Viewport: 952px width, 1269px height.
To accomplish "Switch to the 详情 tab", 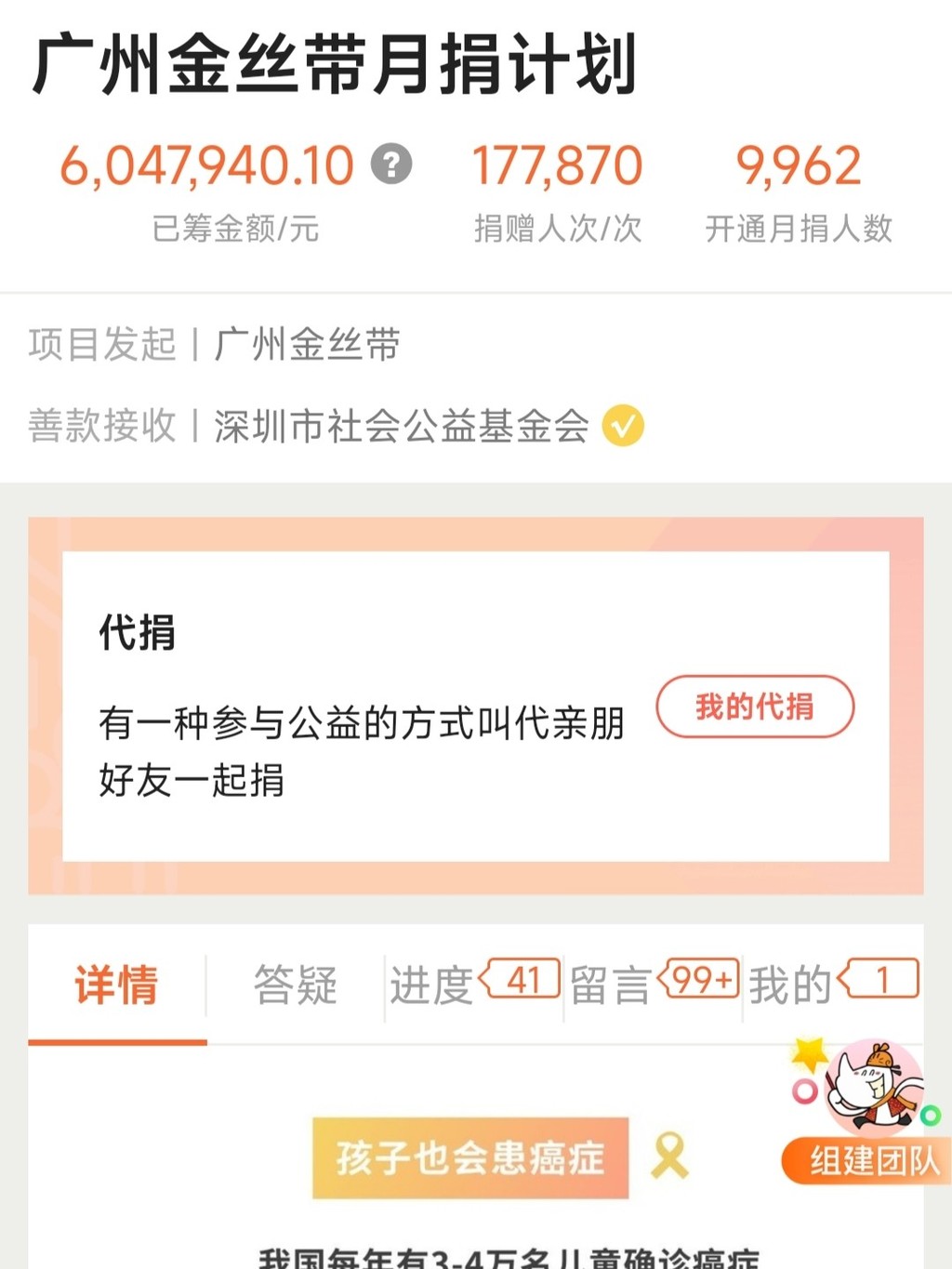I will pos(117,985).
